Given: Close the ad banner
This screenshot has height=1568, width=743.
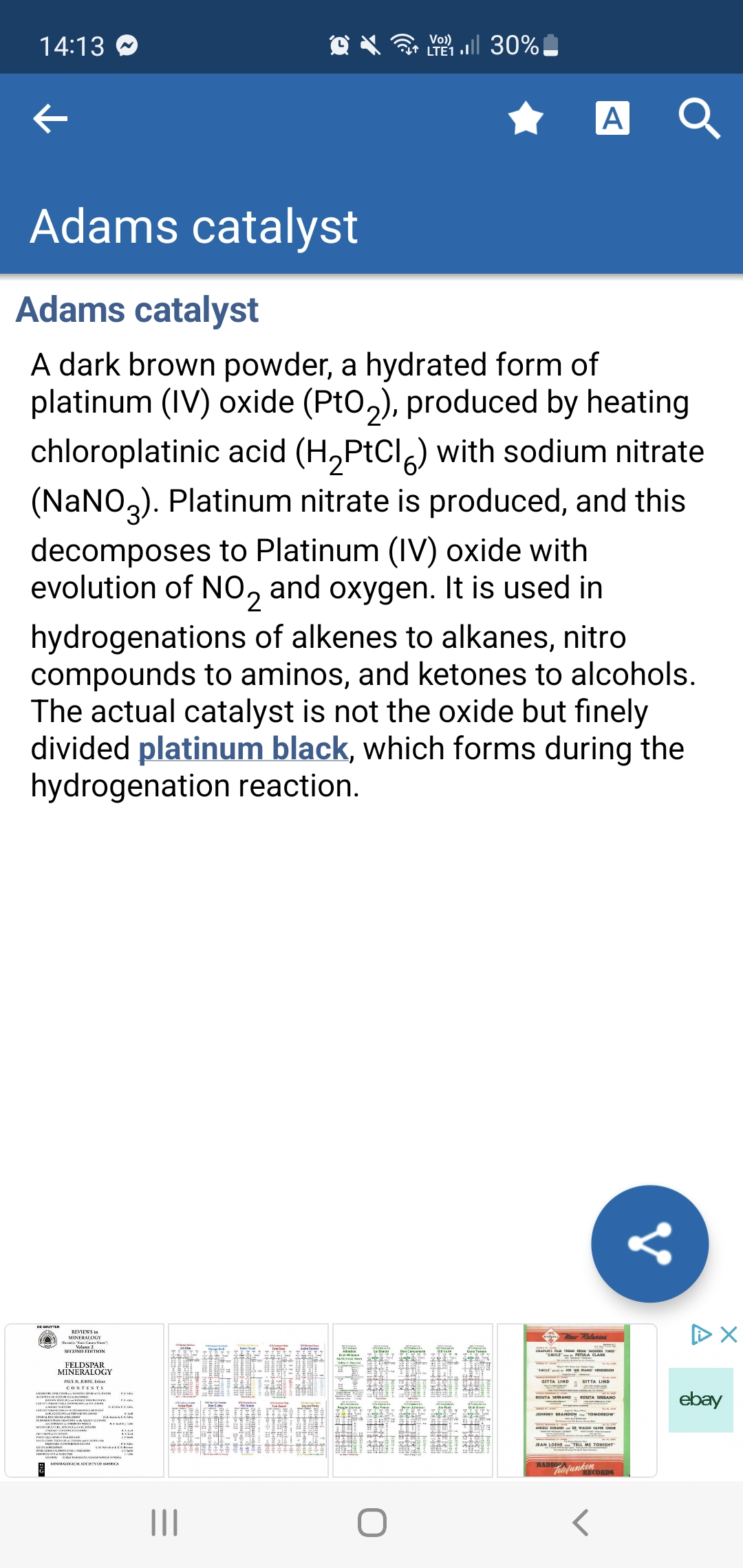Looking at the screenshot, I should [x=729, y=1335].
